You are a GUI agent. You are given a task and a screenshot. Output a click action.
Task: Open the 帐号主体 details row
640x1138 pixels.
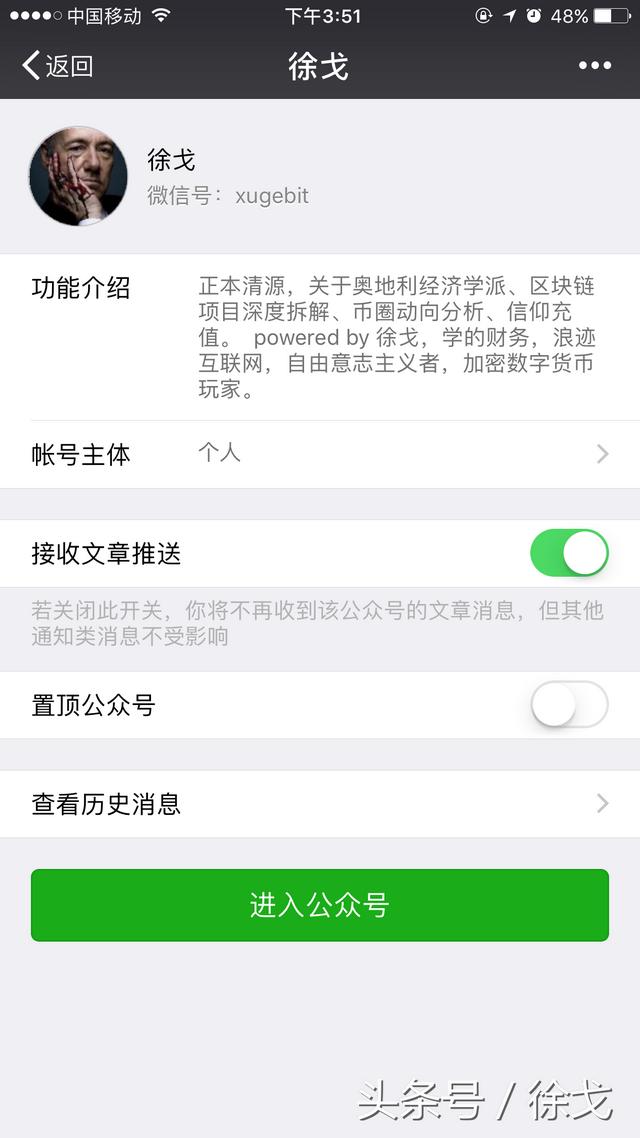pos(320,454)
